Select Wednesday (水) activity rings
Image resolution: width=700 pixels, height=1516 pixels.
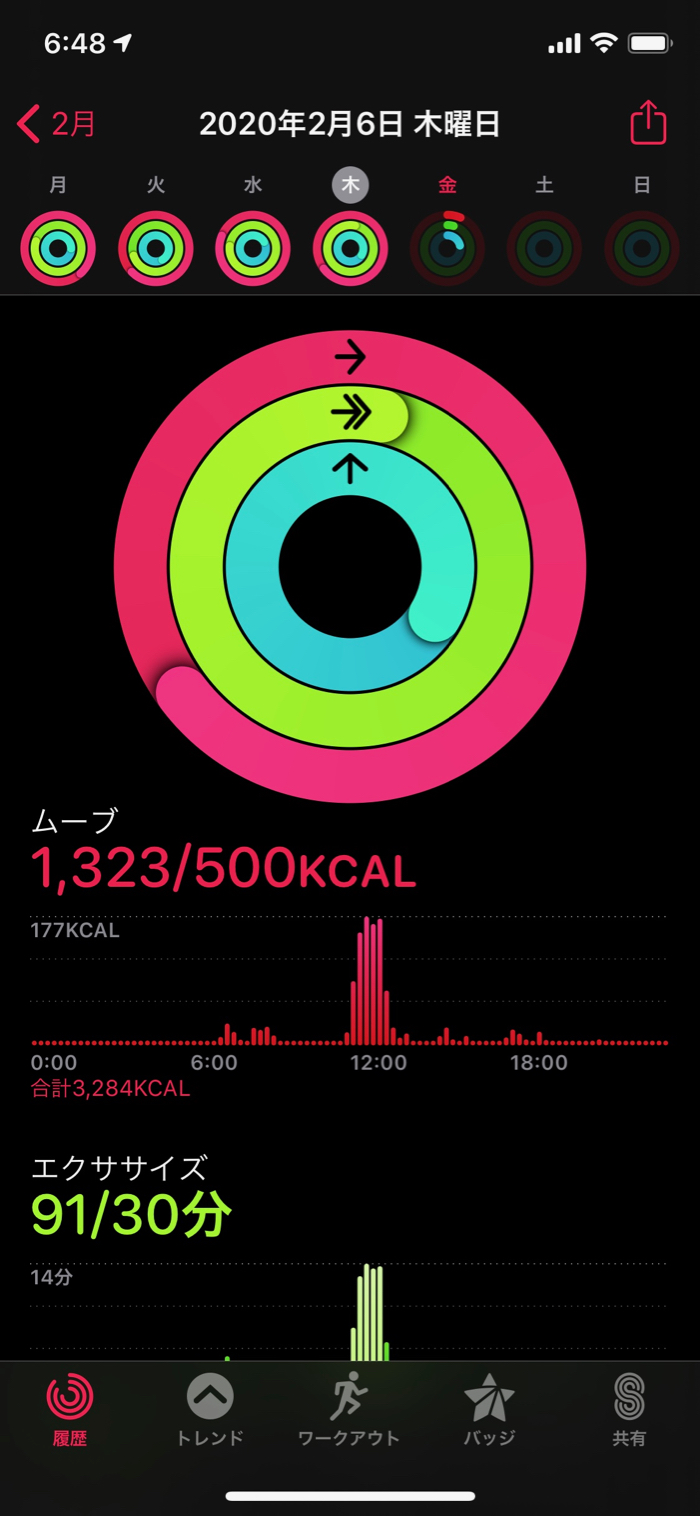(253, 248)
